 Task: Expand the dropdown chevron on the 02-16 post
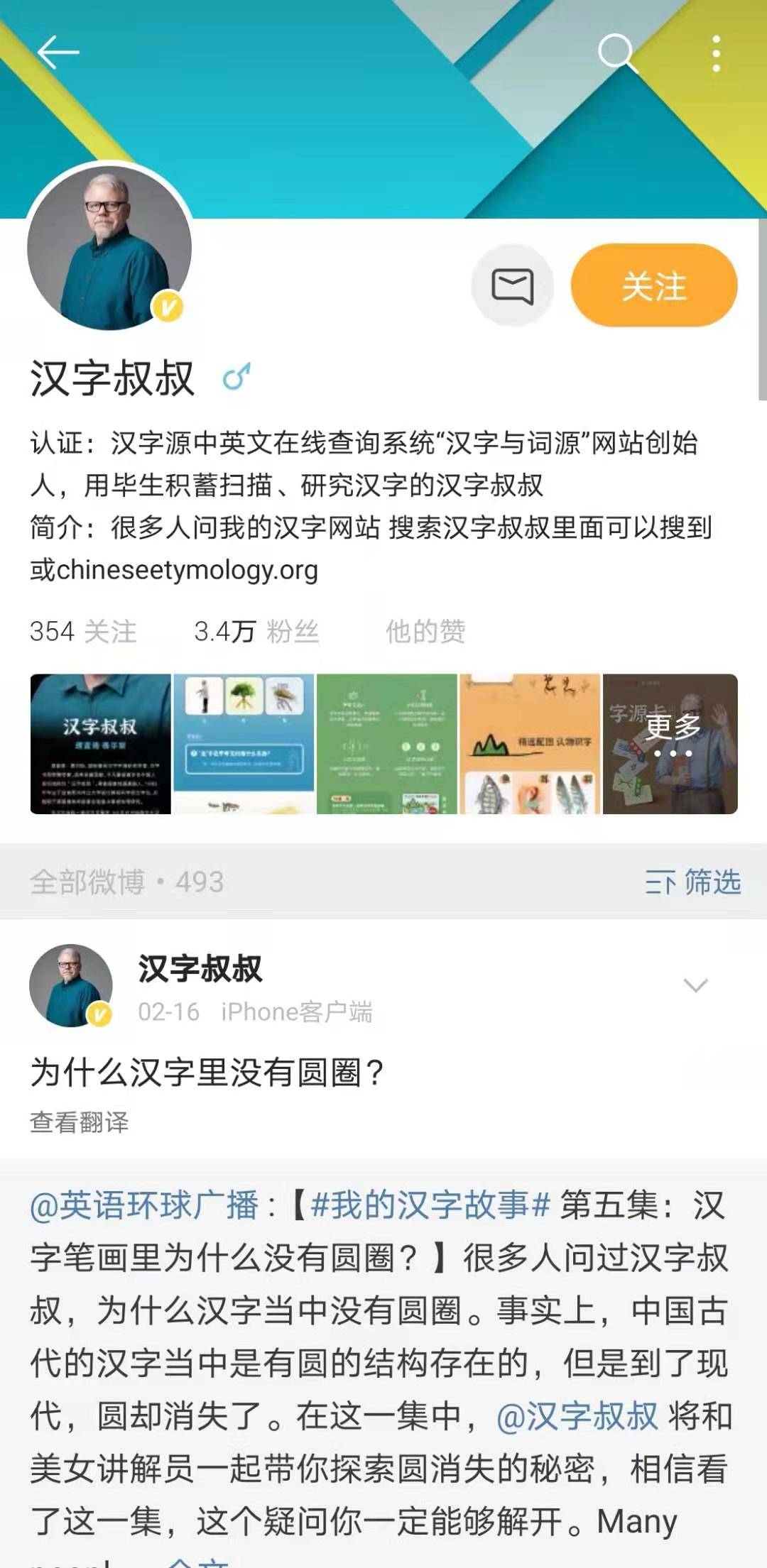[x=695, y=985]
